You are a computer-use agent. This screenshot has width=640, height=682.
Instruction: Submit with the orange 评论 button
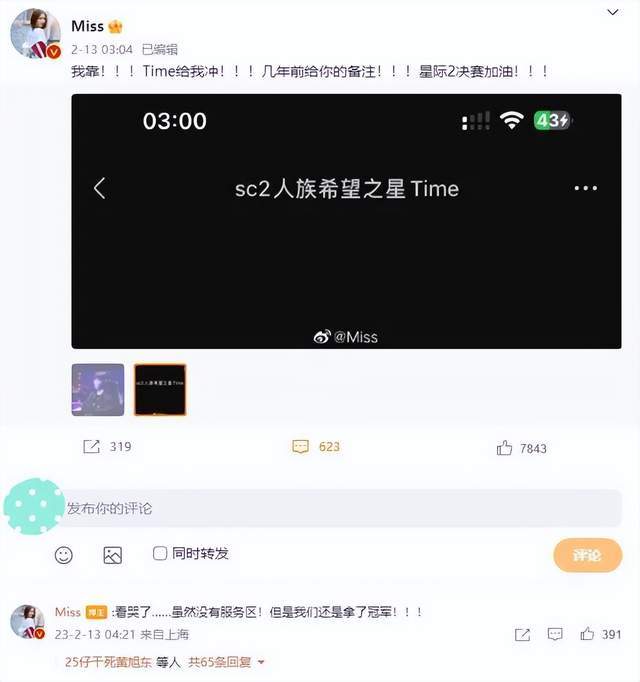(x=587, y=555)
